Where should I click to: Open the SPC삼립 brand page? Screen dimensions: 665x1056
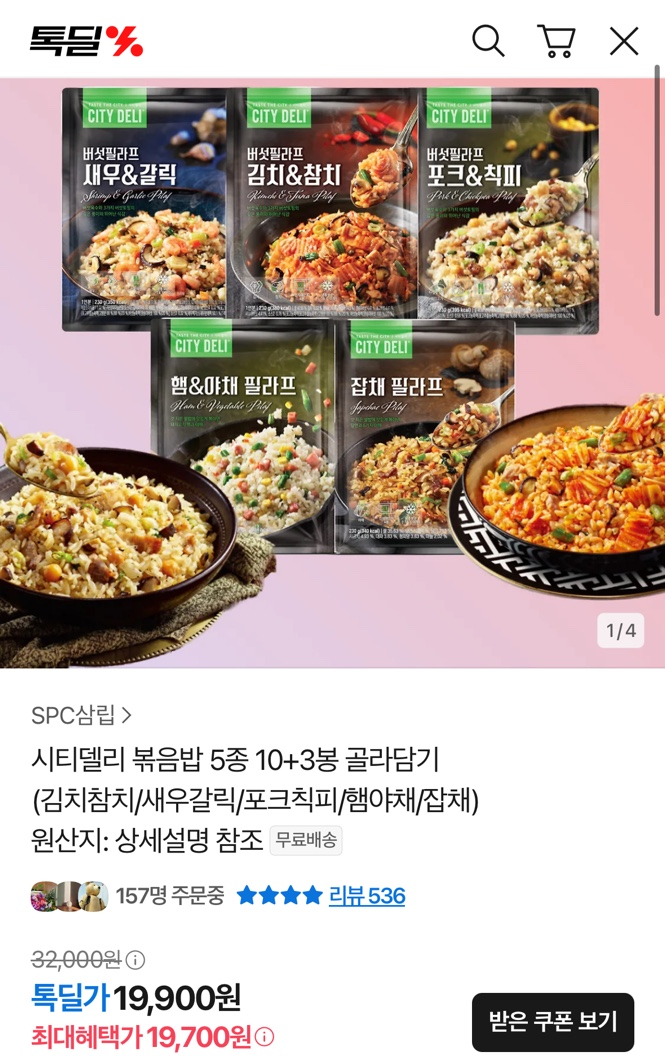point(81,715)
